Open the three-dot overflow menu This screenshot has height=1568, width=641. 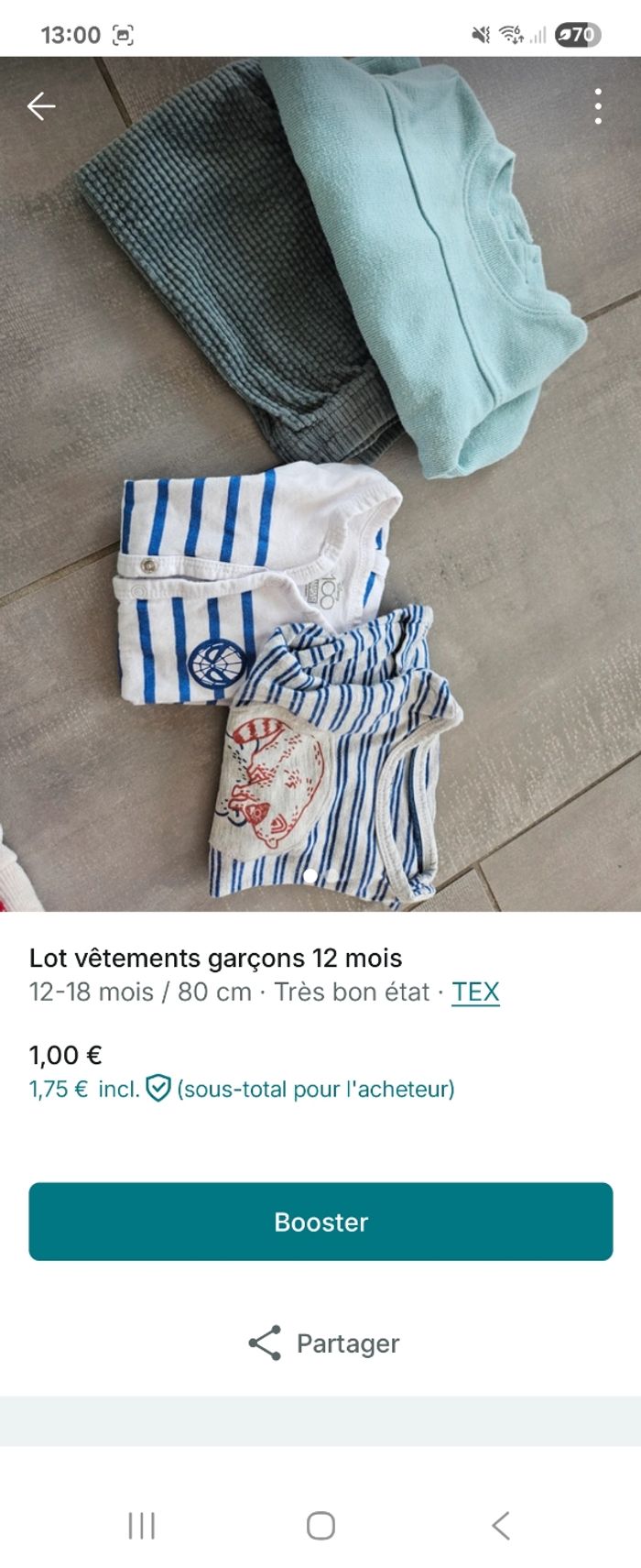(597, 106)
